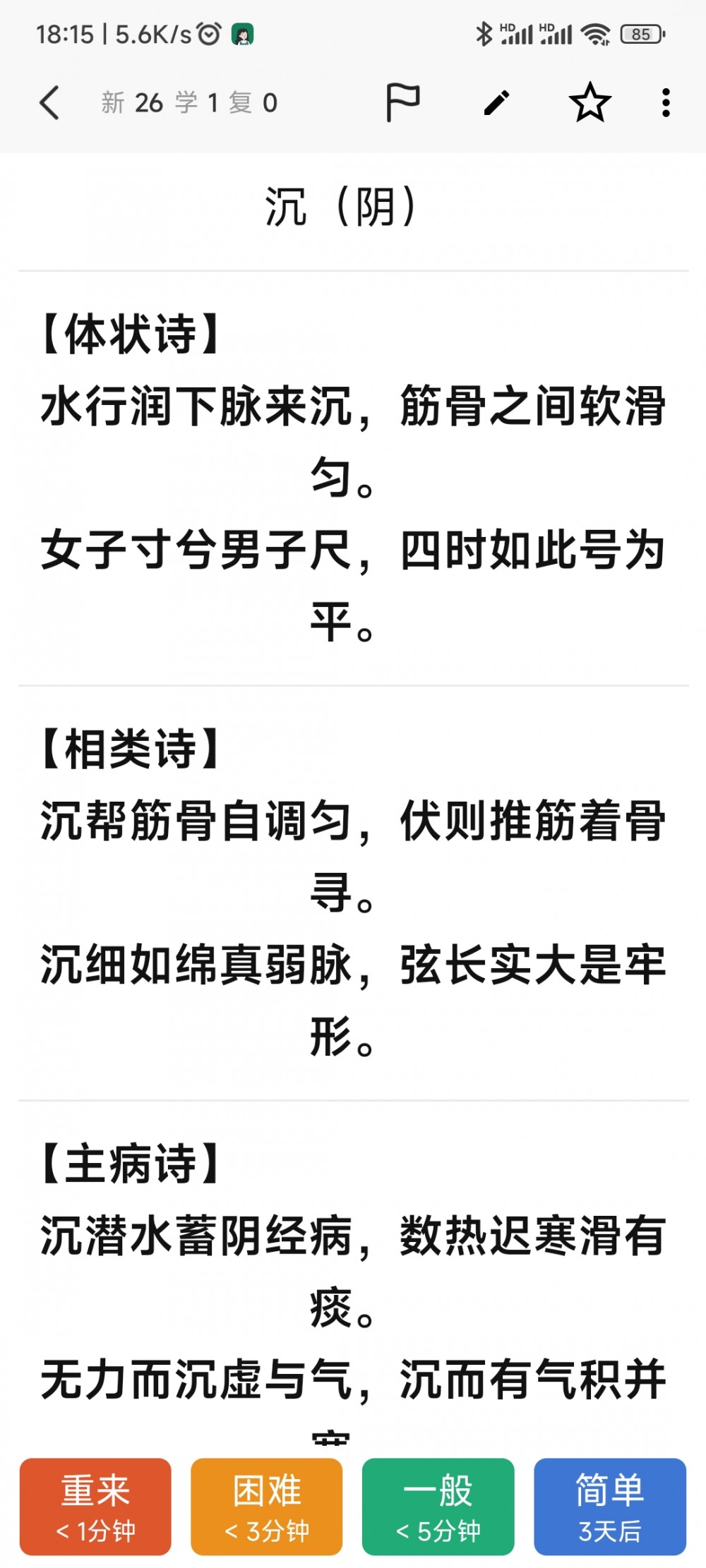The height and width of the screenshot is (1568, 706).
Task: Flag this flashcard
Action: click(402, 103)
